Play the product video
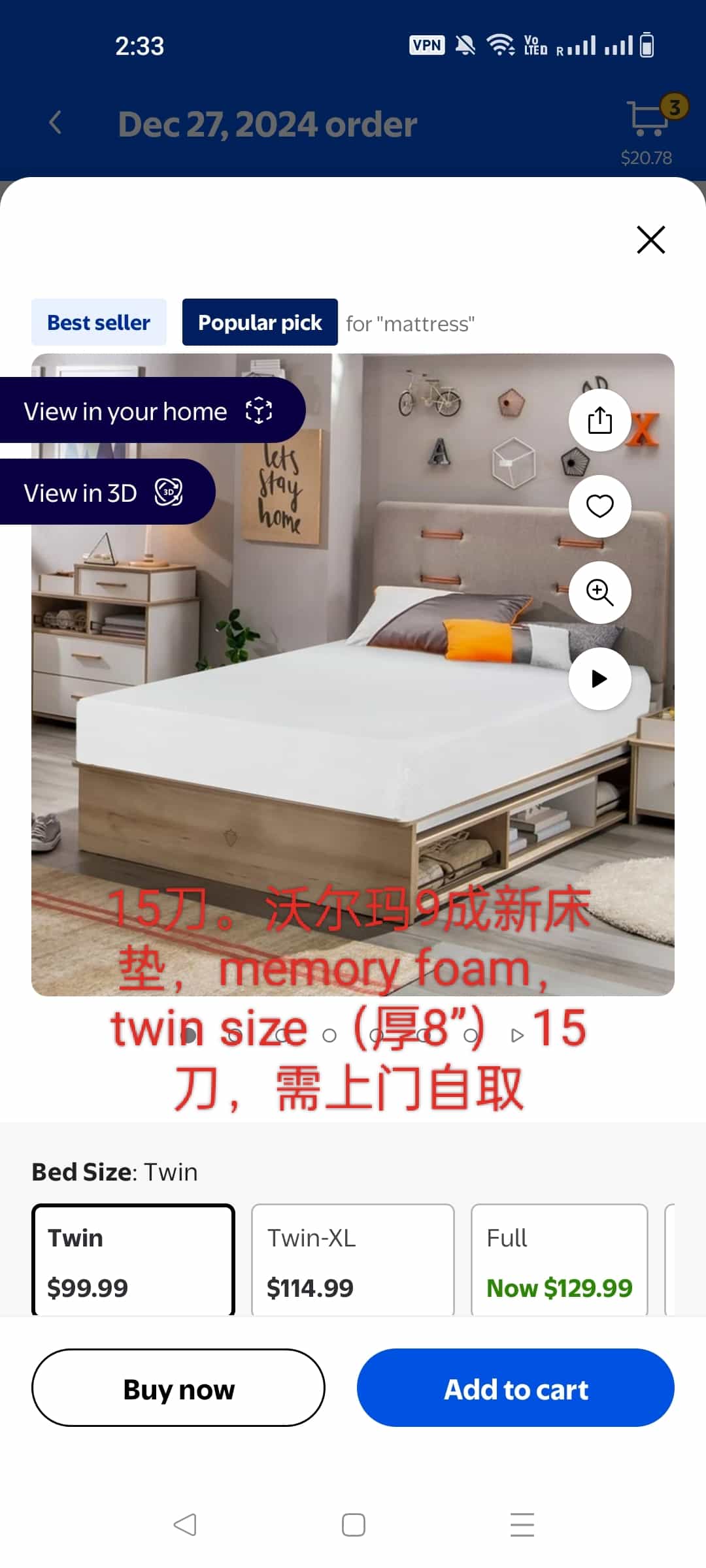Screen dimensions: 706x1568 click(599, 679)
